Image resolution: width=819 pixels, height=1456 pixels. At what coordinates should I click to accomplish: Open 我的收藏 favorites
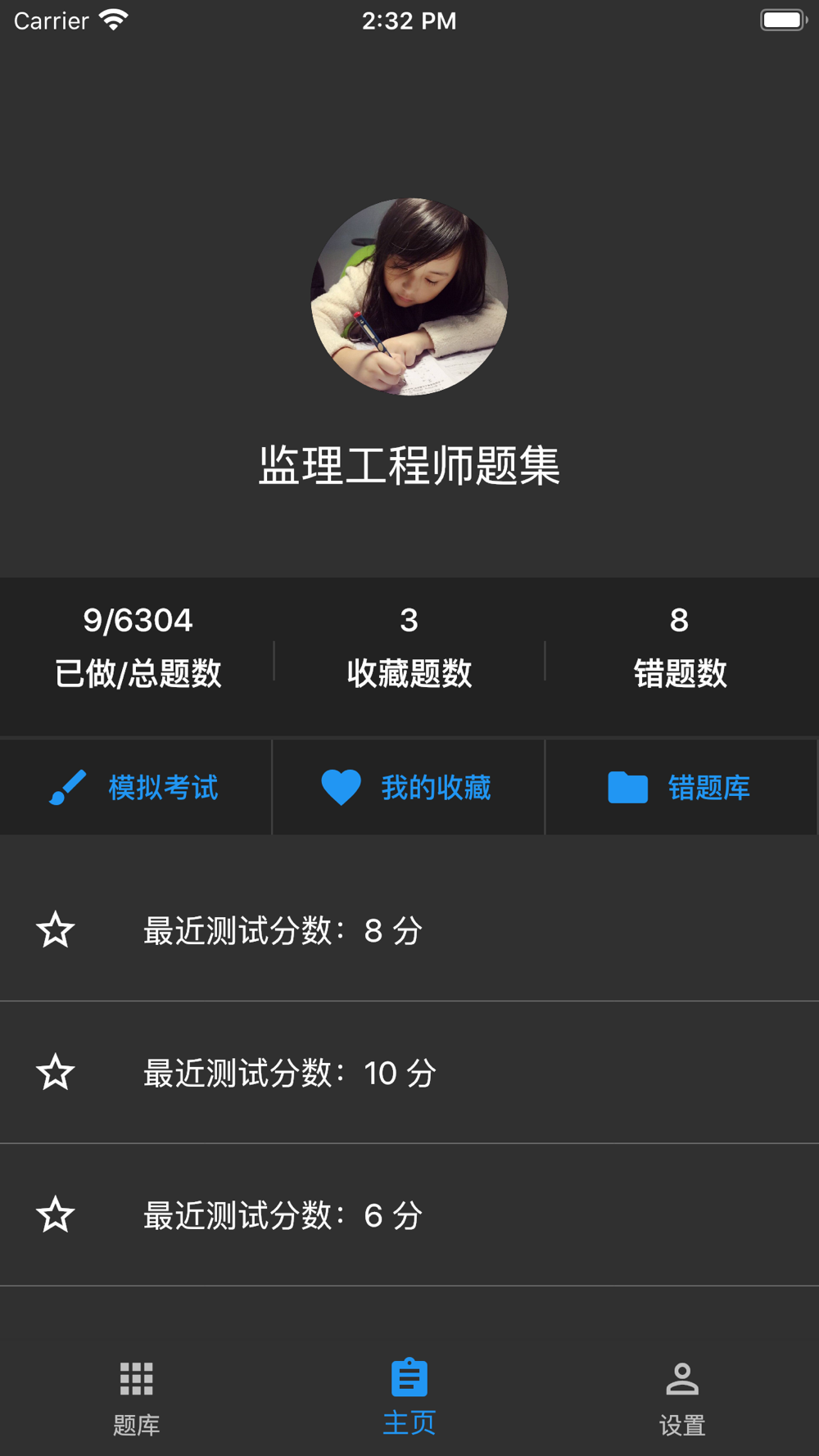[408, 788]
